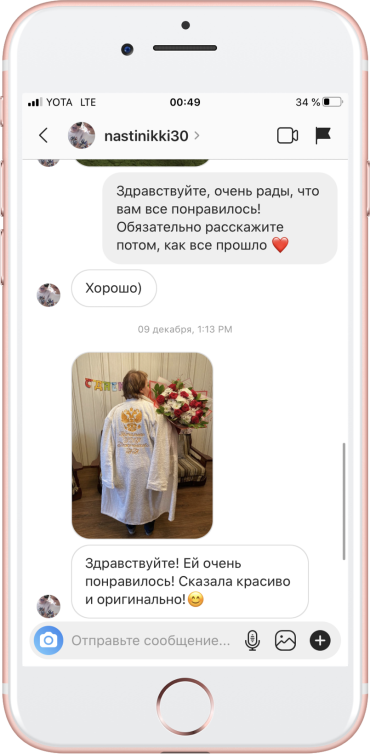The height and width of the screenshot is (754, 370).
Task: Tap the flag icon in the header
Action: (323, 136)
